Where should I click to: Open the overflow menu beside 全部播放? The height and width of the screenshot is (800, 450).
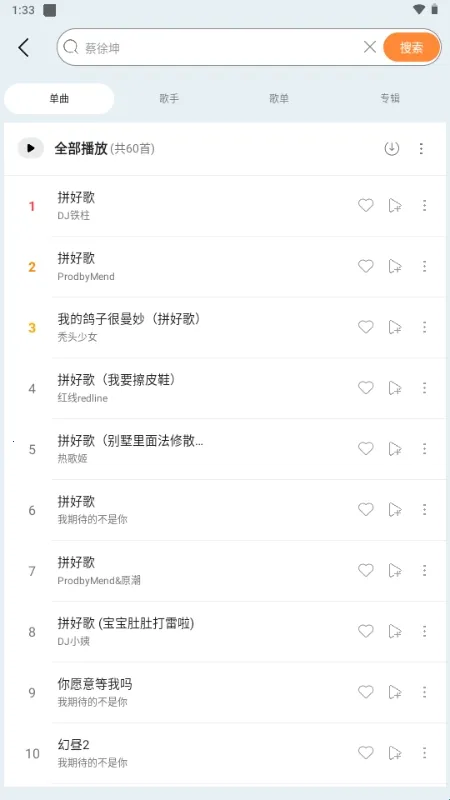[421, 148]
